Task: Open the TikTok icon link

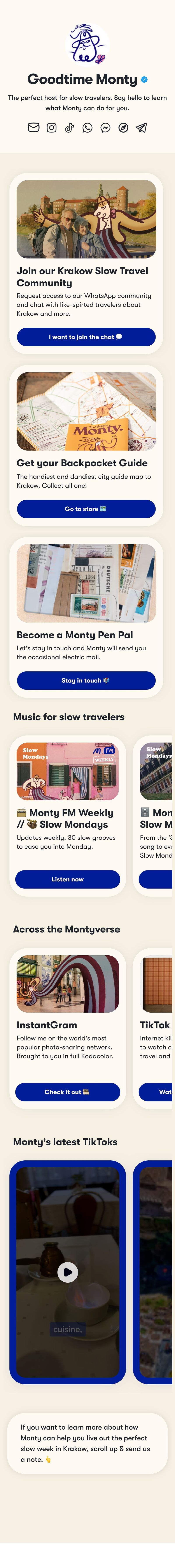Action: [70, 127]
